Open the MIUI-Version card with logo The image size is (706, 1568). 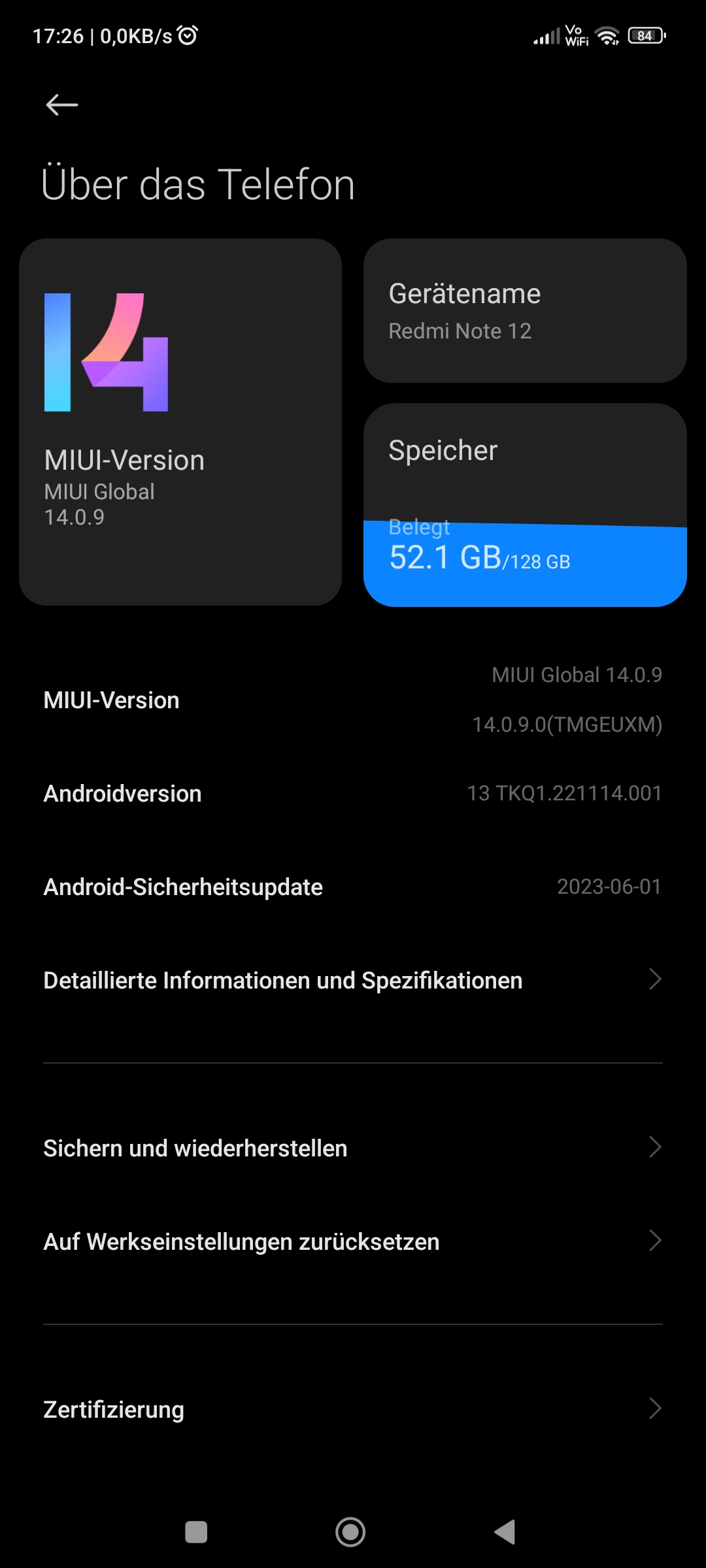point(180,421)
